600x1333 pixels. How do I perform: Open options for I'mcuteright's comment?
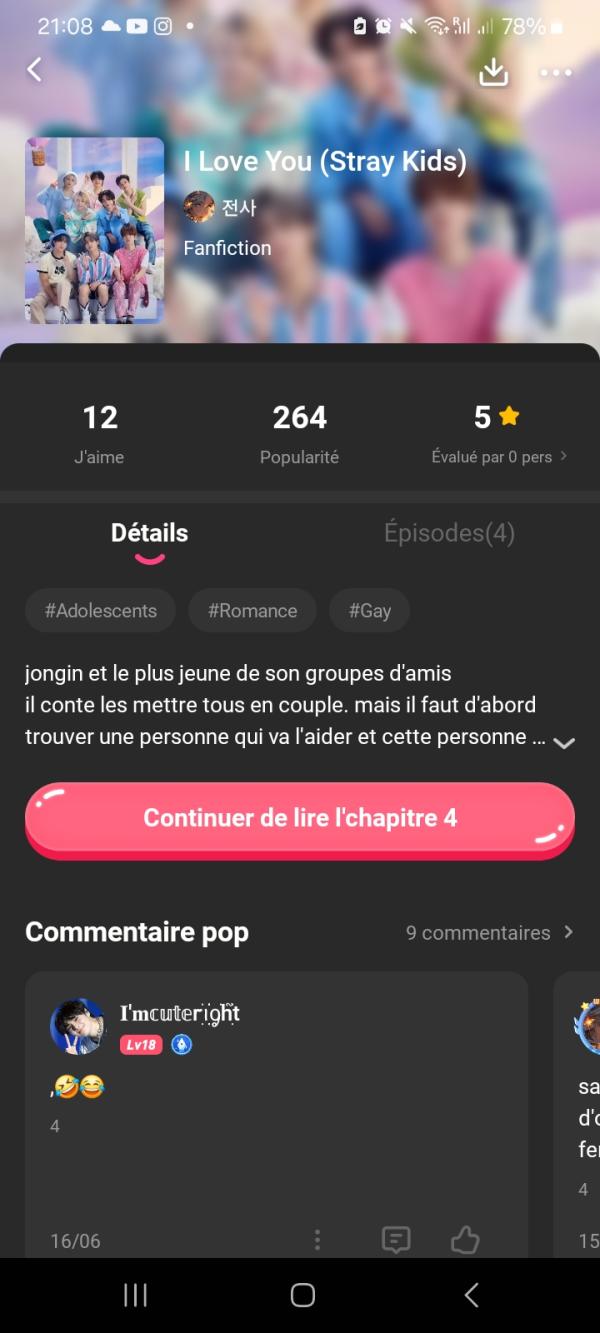pyautogui.click(x=317, y=1240)
